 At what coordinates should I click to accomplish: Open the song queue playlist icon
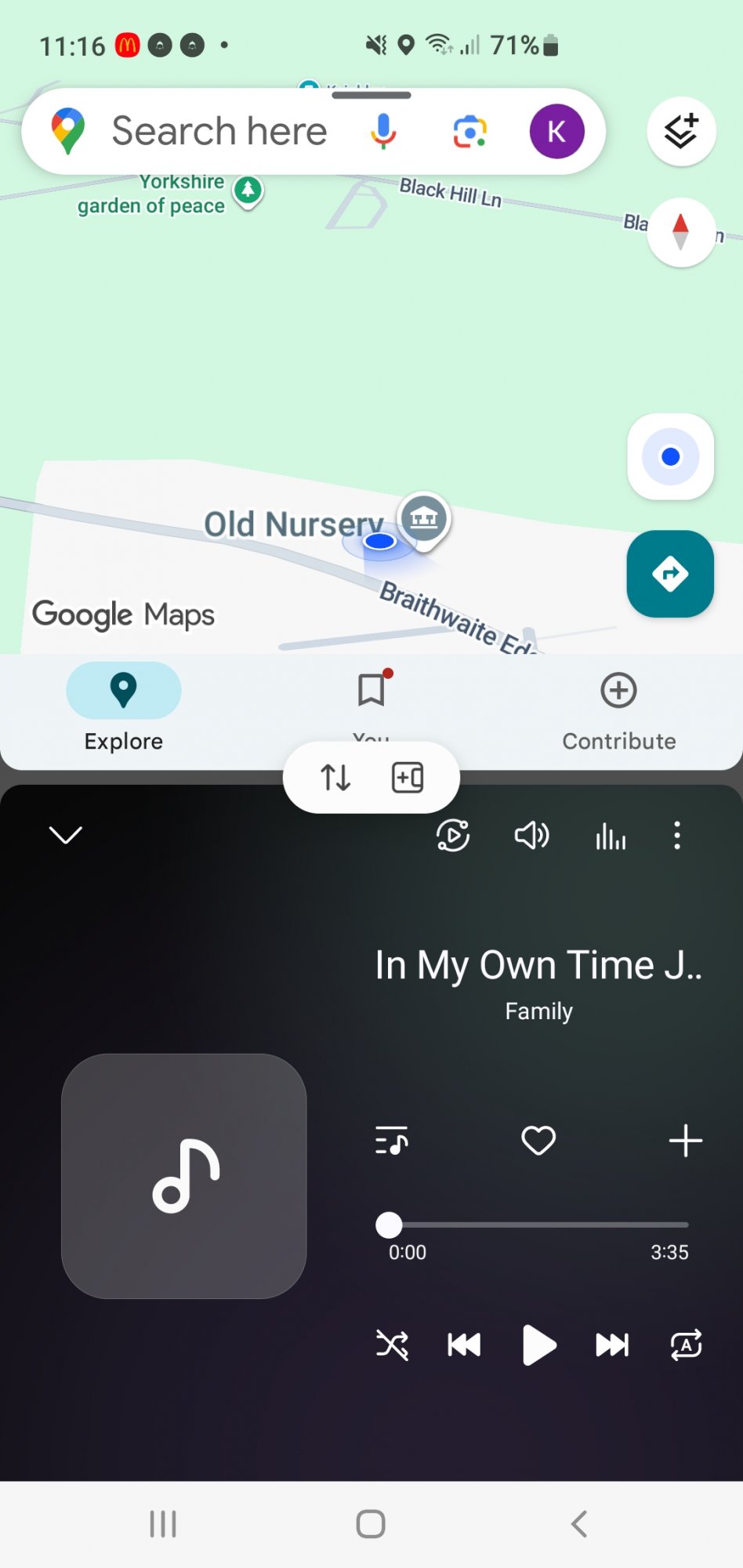[x=391, y=1142]
